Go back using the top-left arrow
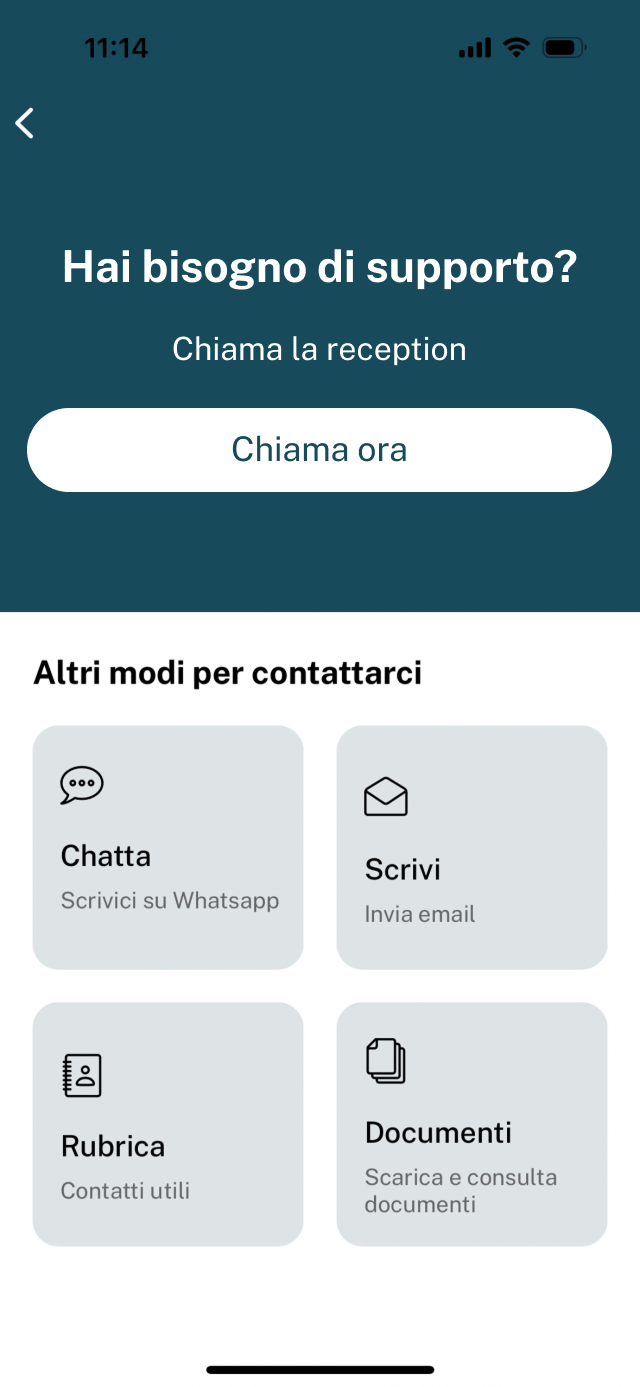This screenshot has height=1387, width=640. [25, 123]
